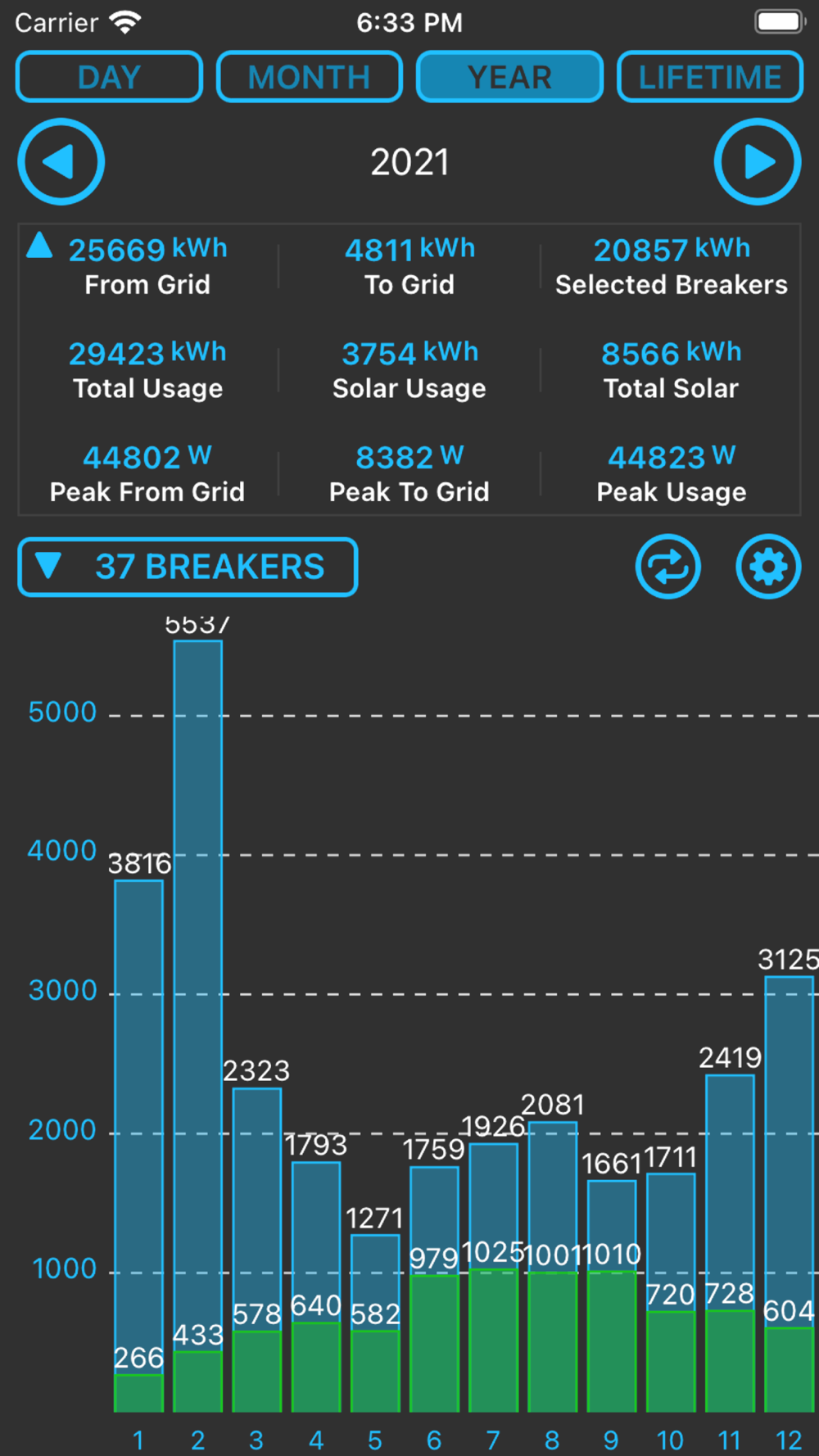Viewport: 819px width, 1456px height.
Task: Advance to the next year
Action: tap(757, 162)
